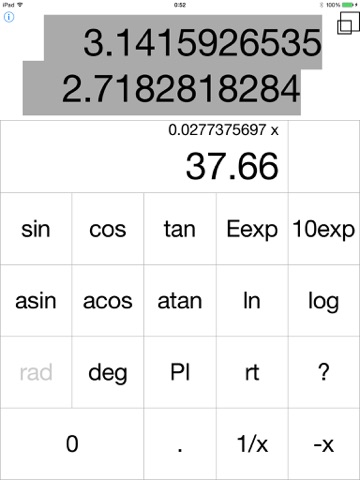Compute reciprocal with 1/x

252,444
